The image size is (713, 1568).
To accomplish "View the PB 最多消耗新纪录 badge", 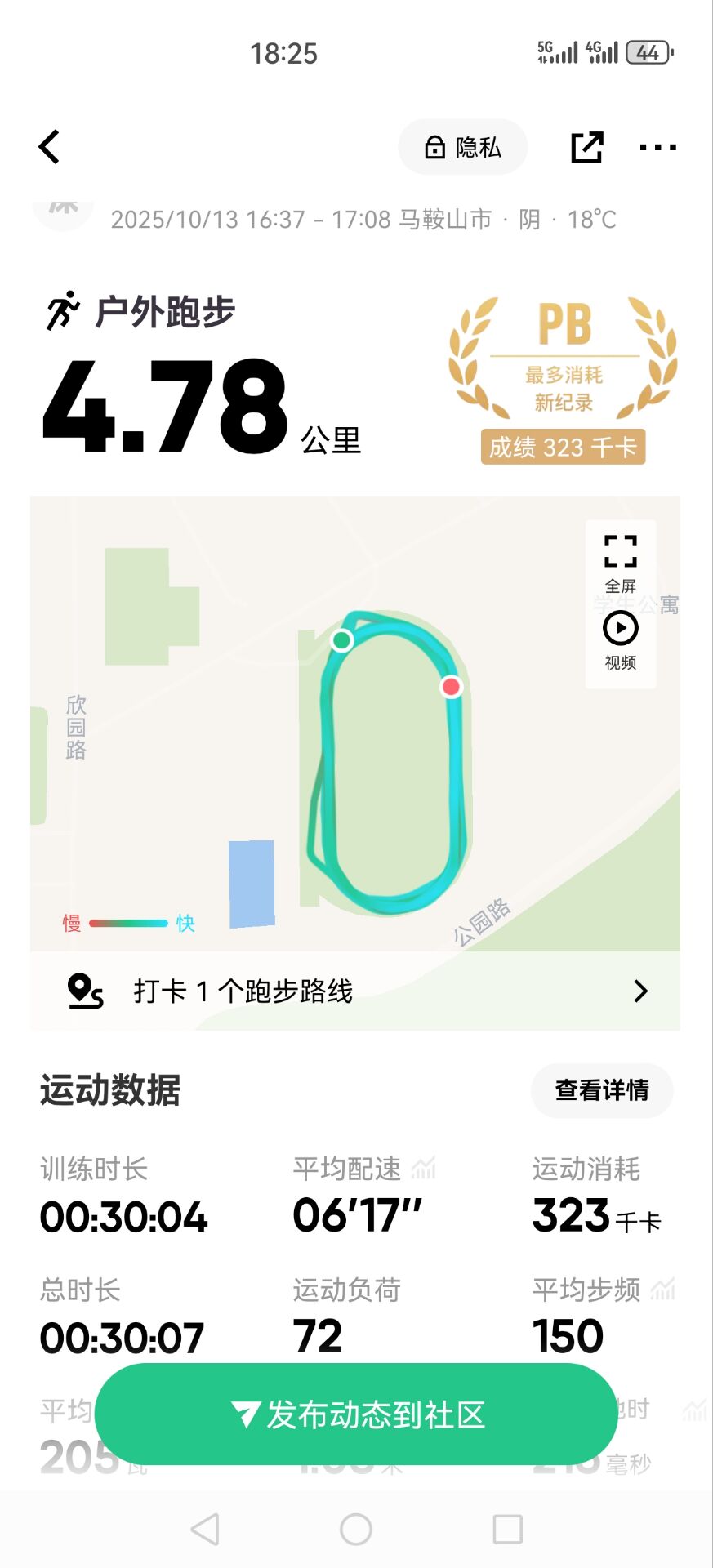I will [563, 381].
